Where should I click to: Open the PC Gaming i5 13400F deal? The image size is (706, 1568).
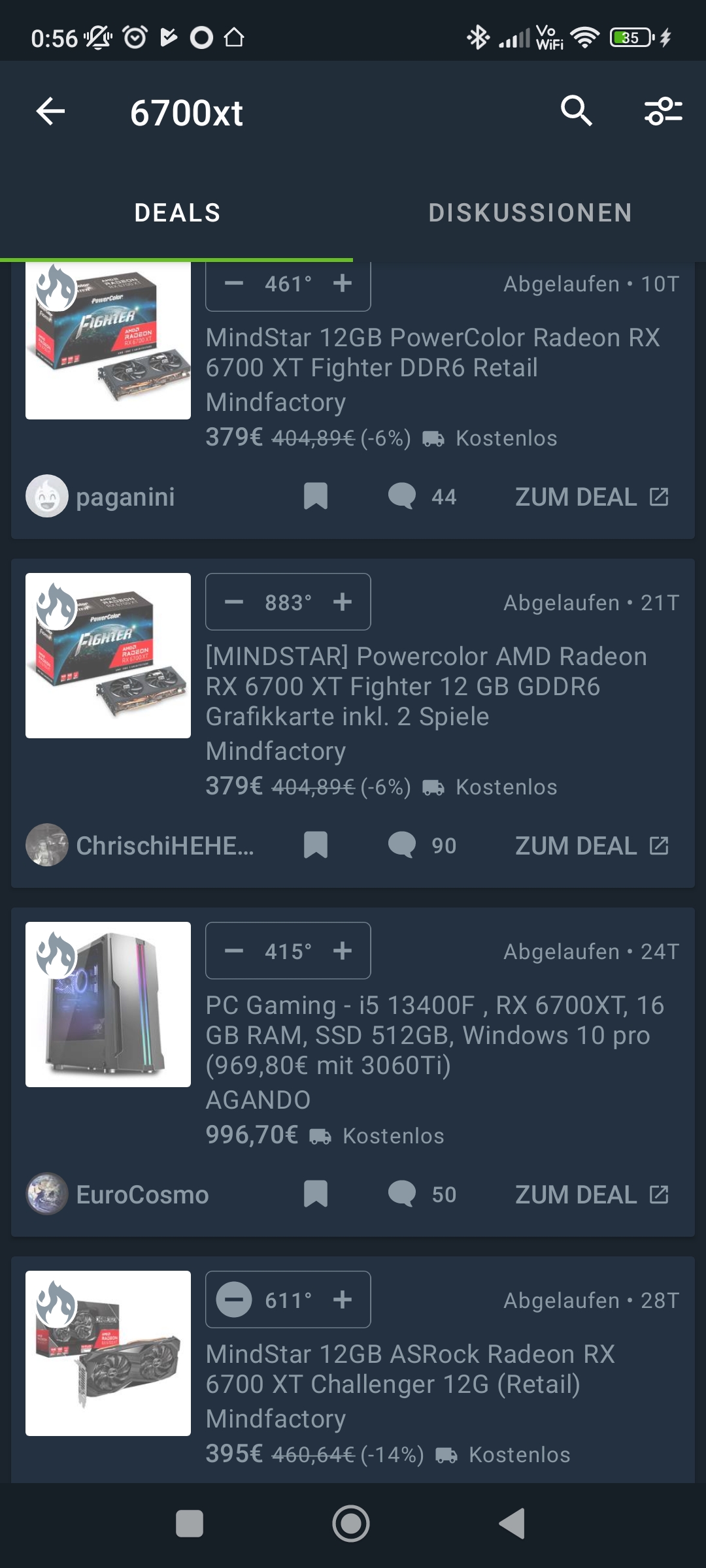click(x=434, y=1035)
